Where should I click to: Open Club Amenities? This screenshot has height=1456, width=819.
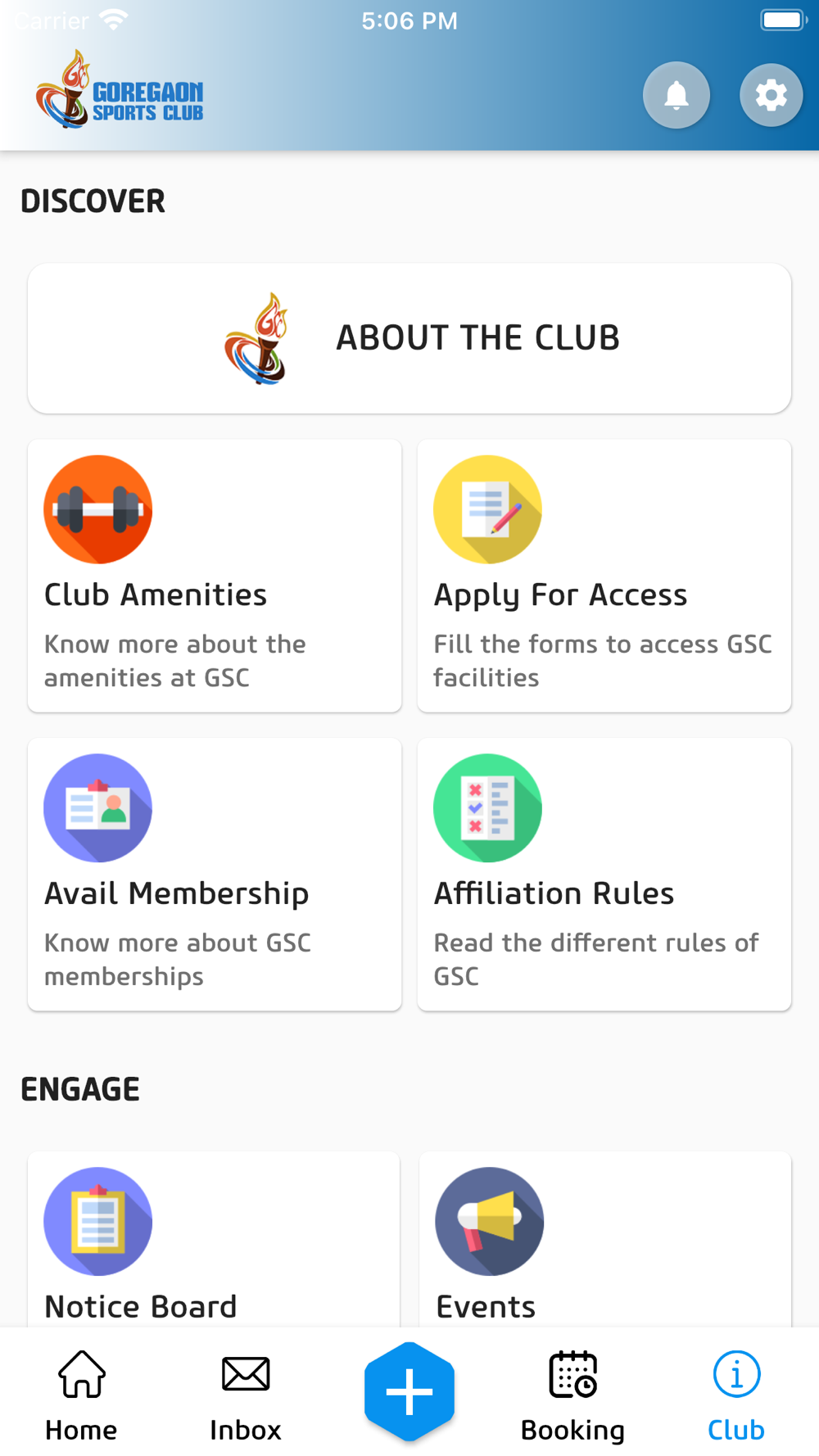215,576
